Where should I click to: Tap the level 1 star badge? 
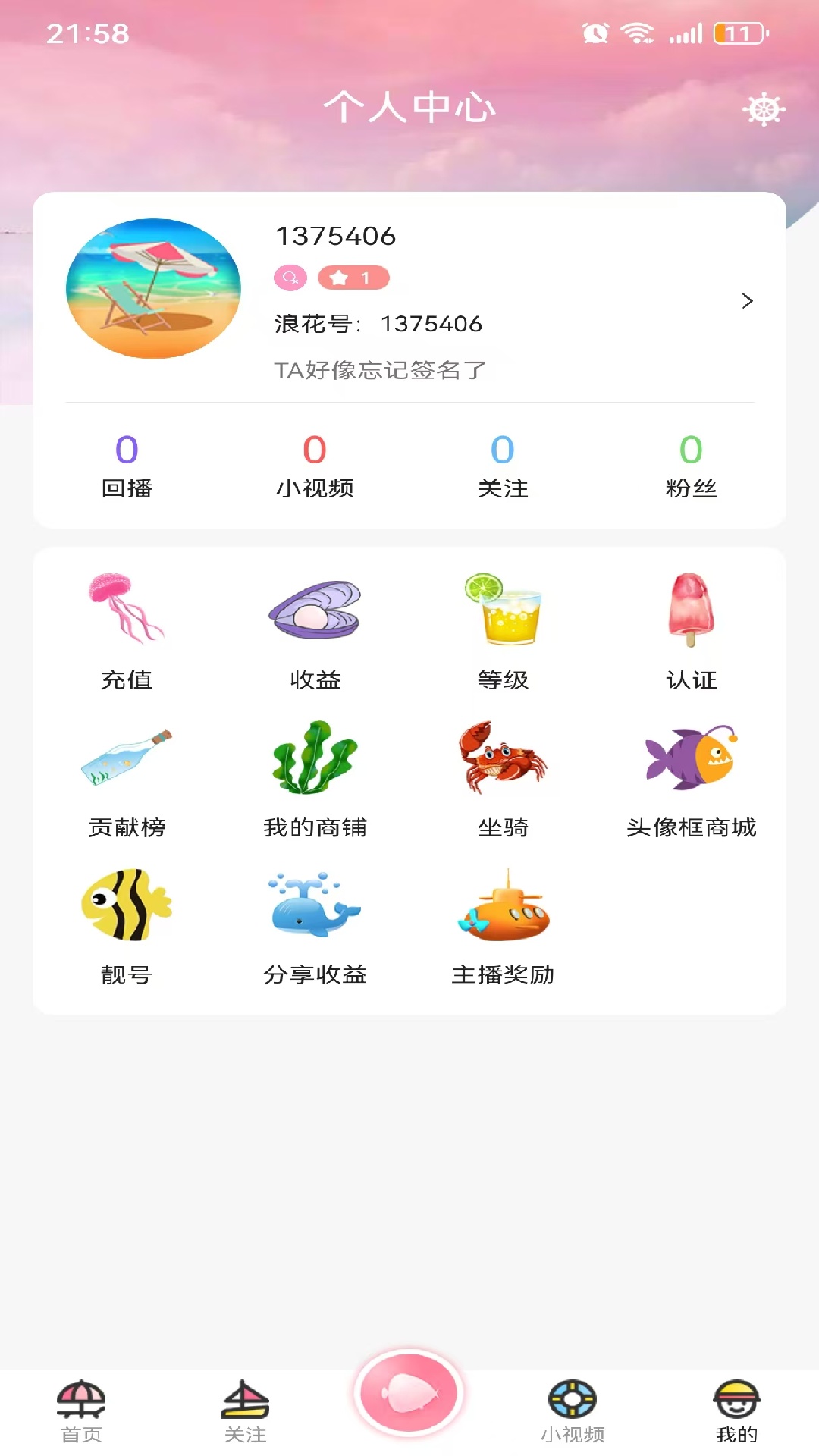[353, 278]
